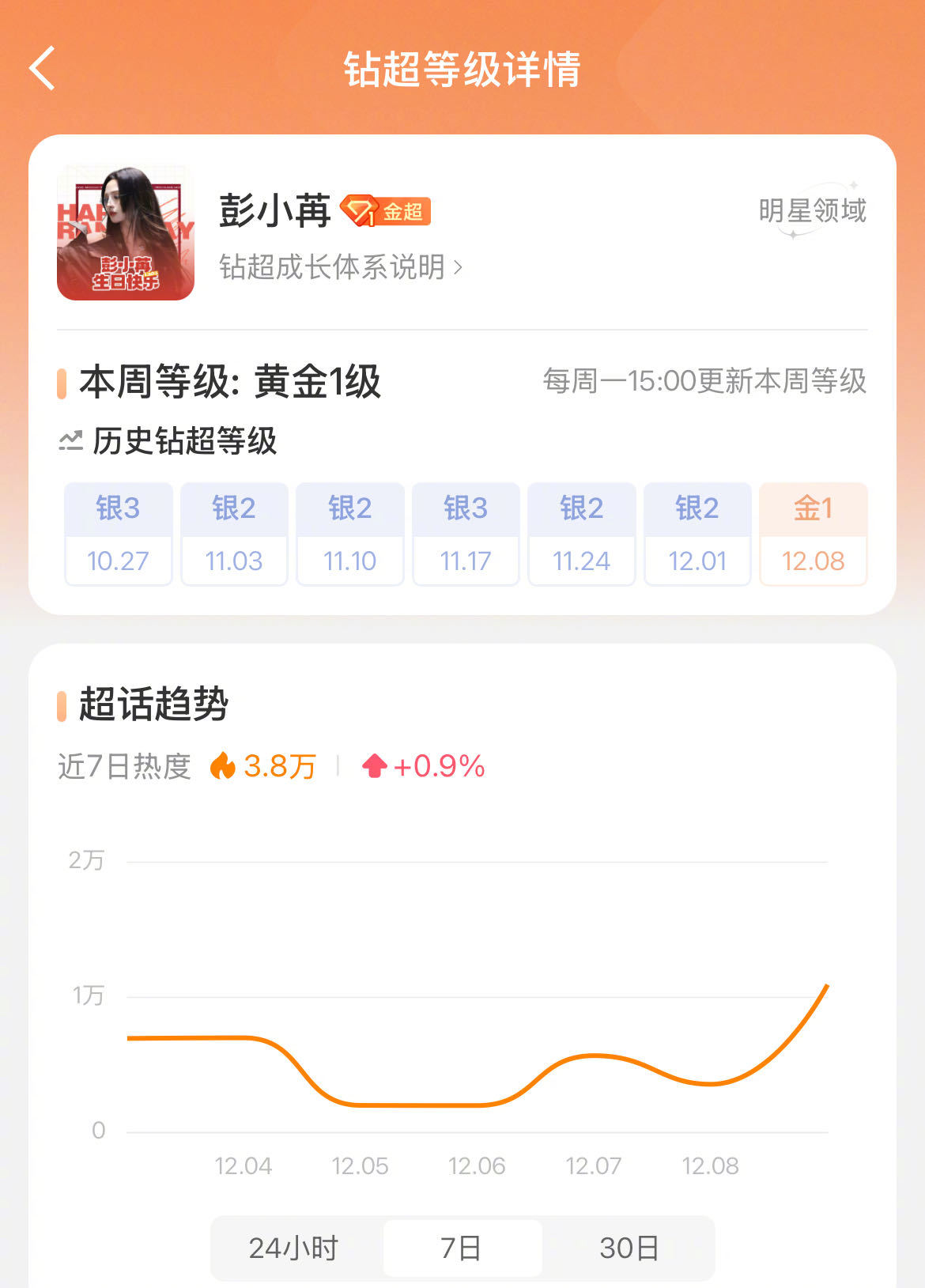Select the 银3 10.27 level card
This screenshot has height=1288, width=925.
click(x=118, y=534)
